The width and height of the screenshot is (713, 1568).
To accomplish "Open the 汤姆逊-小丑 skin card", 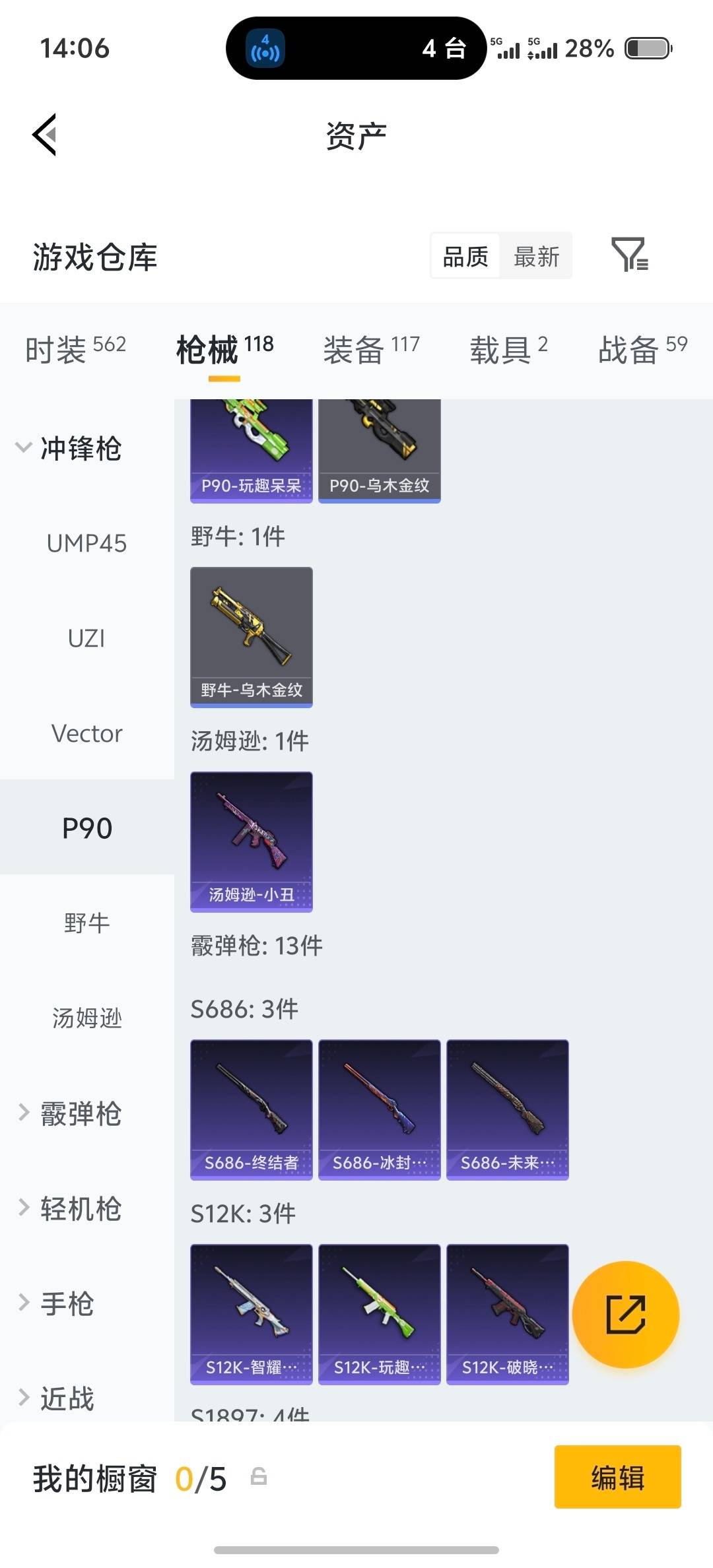I will 252,841.
